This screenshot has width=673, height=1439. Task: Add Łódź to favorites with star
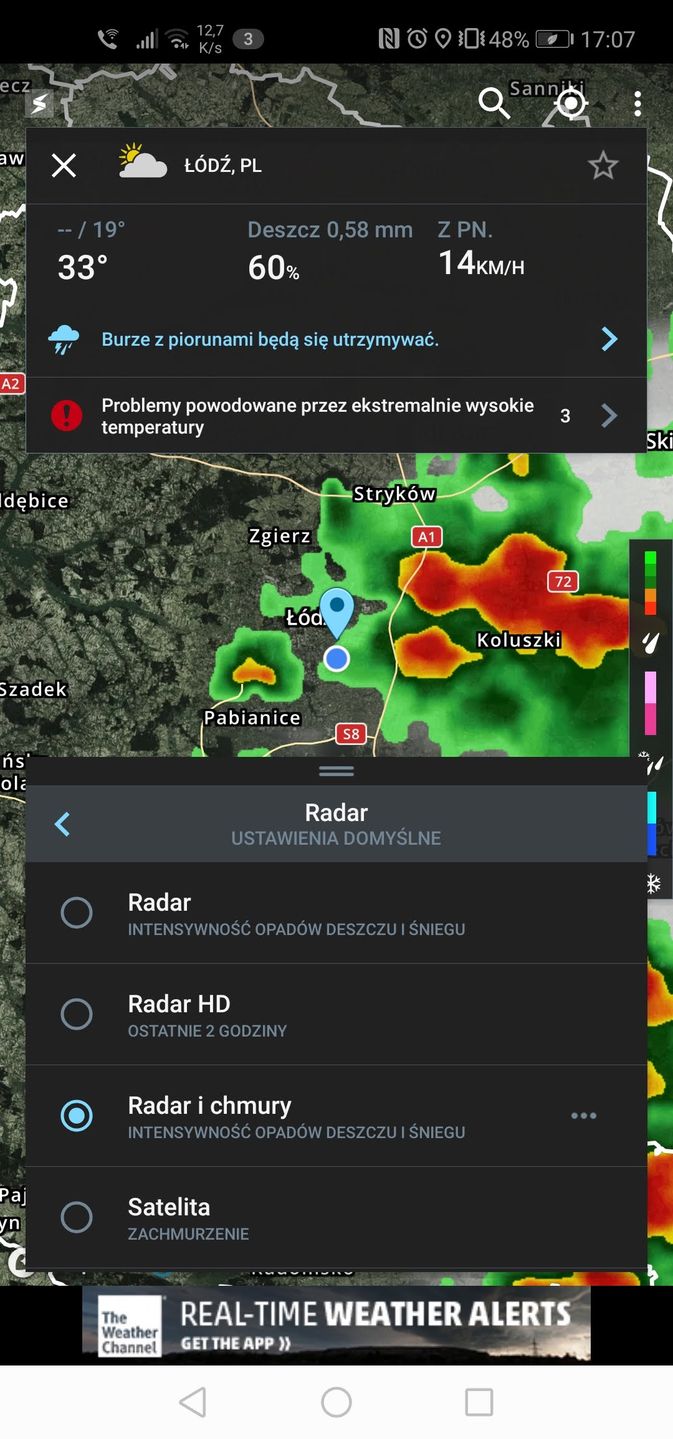(x=603, y=165)
